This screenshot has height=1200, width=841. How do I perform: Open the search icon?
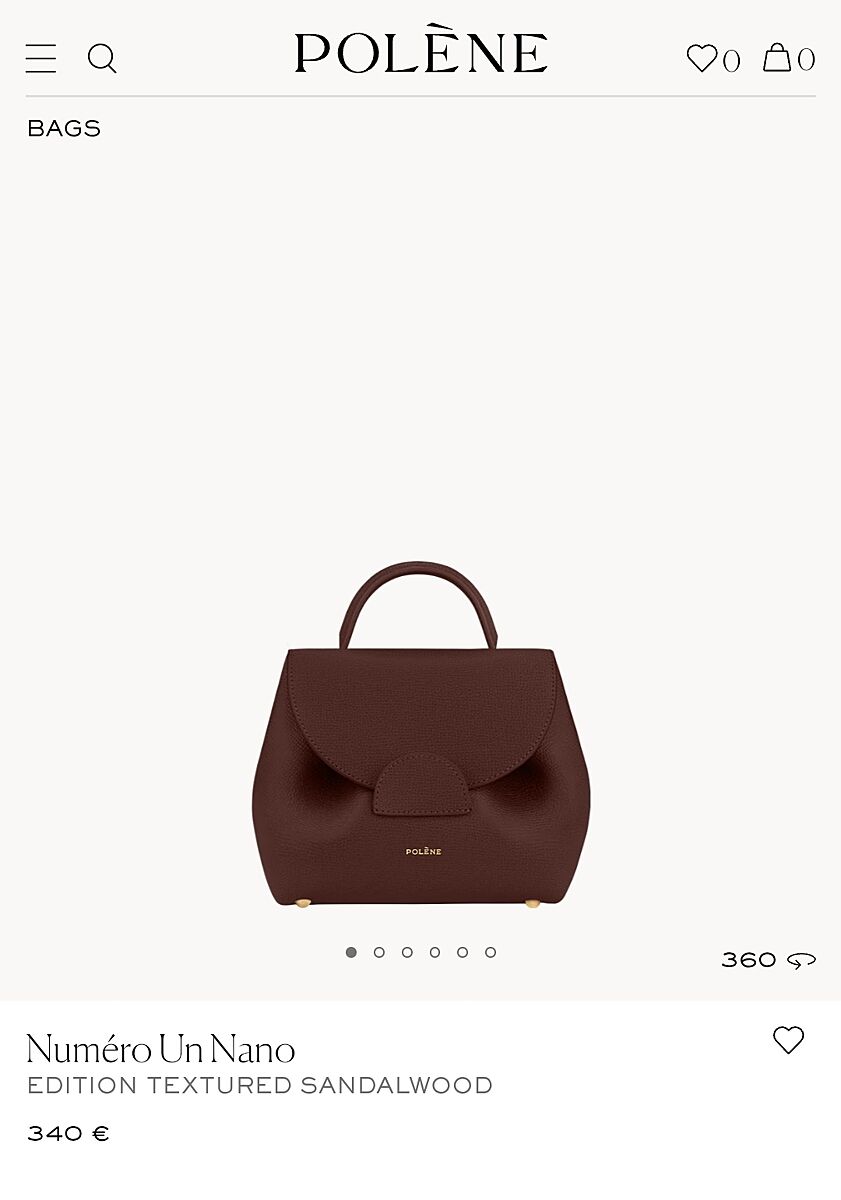click(x=101, y=59)
